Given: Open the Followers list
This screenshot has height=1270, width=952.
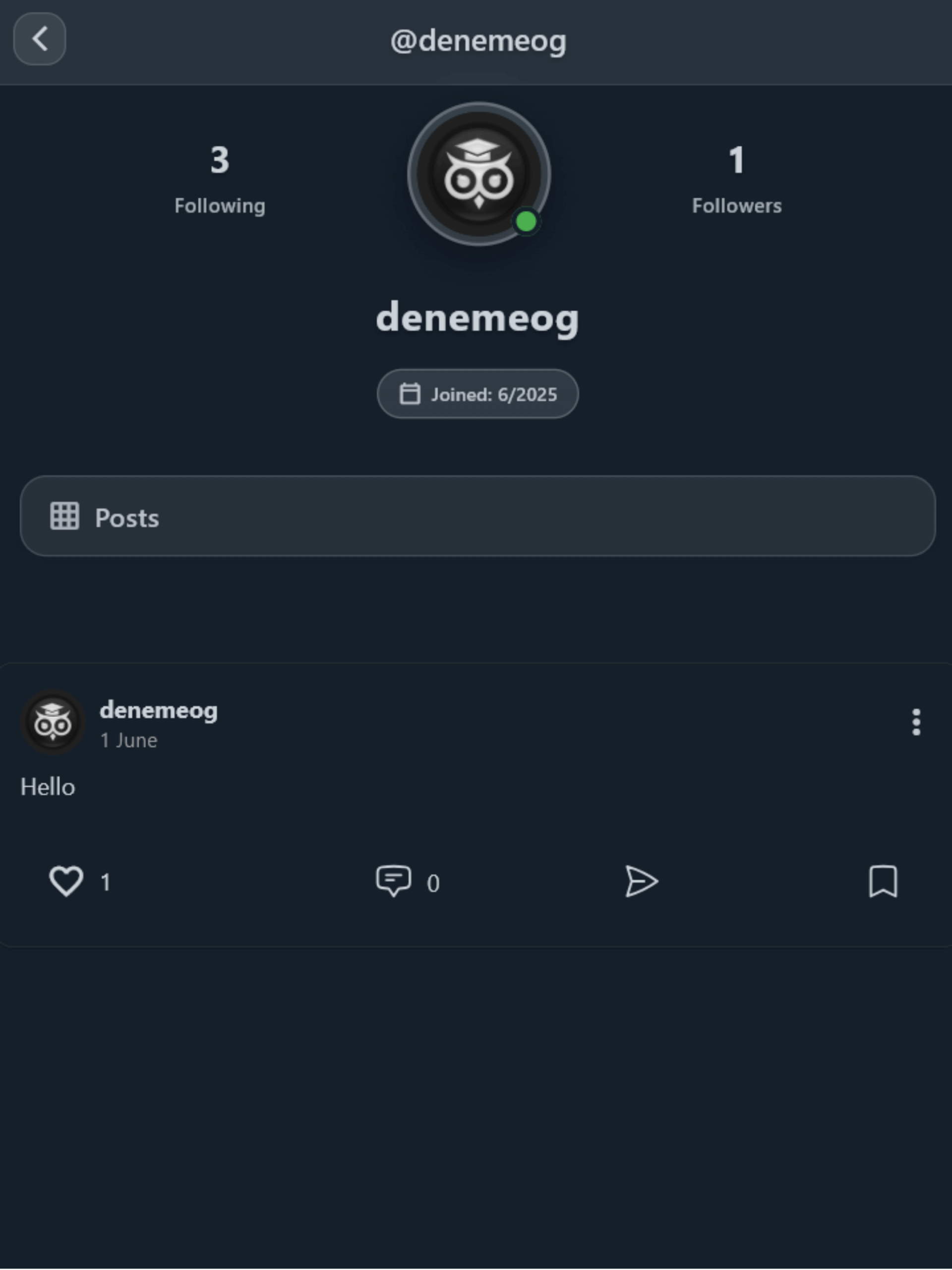Looking at the screenshot, I should (x=736, y=178).
